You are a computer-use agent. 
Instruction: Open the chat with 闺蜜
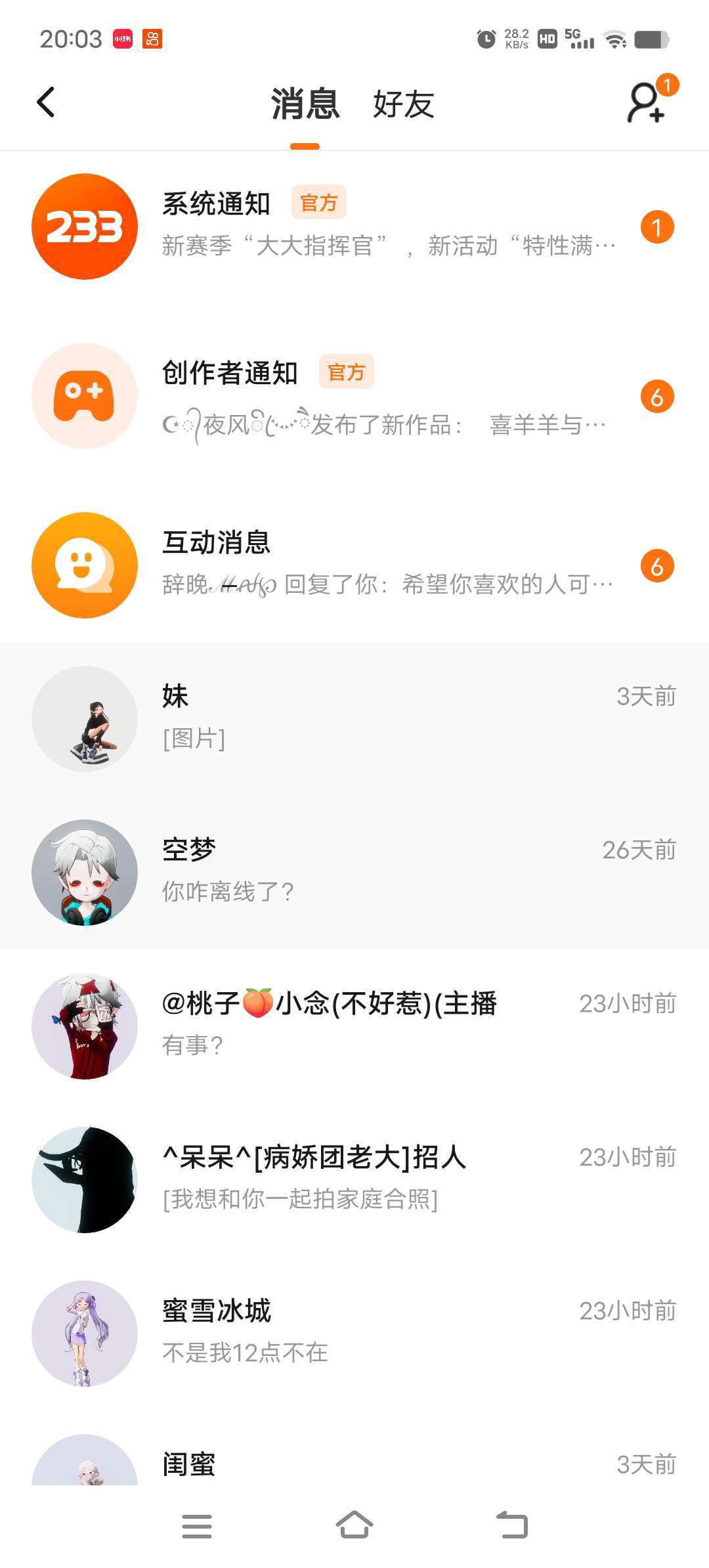pos(354,1463)
